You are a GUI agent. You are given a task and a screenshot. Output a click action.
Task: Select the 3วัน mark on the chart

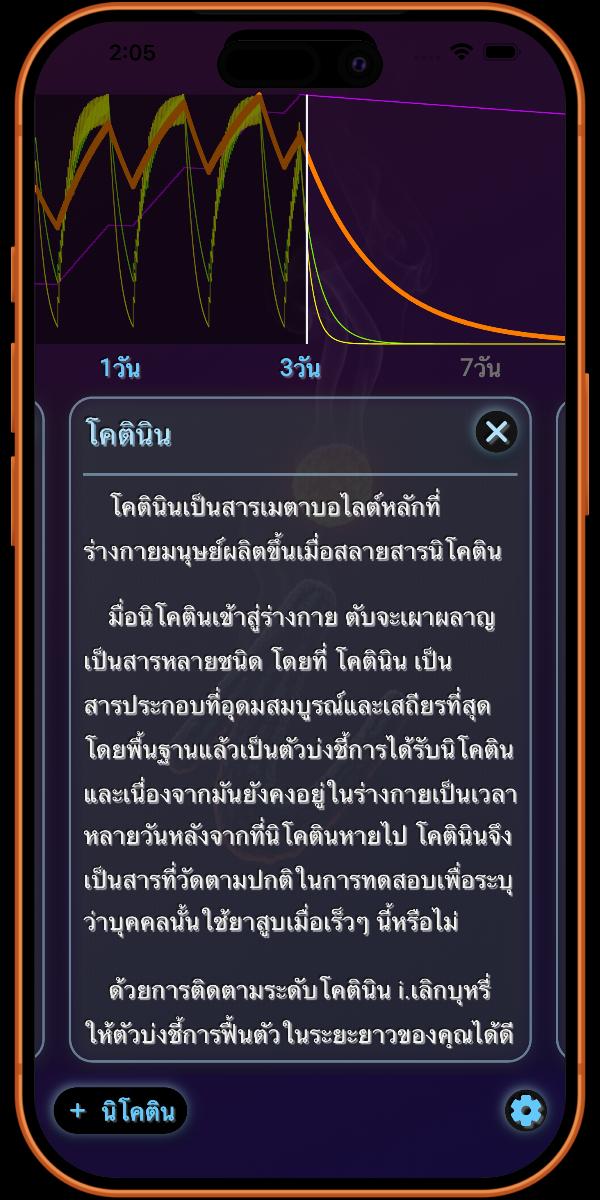300,368
